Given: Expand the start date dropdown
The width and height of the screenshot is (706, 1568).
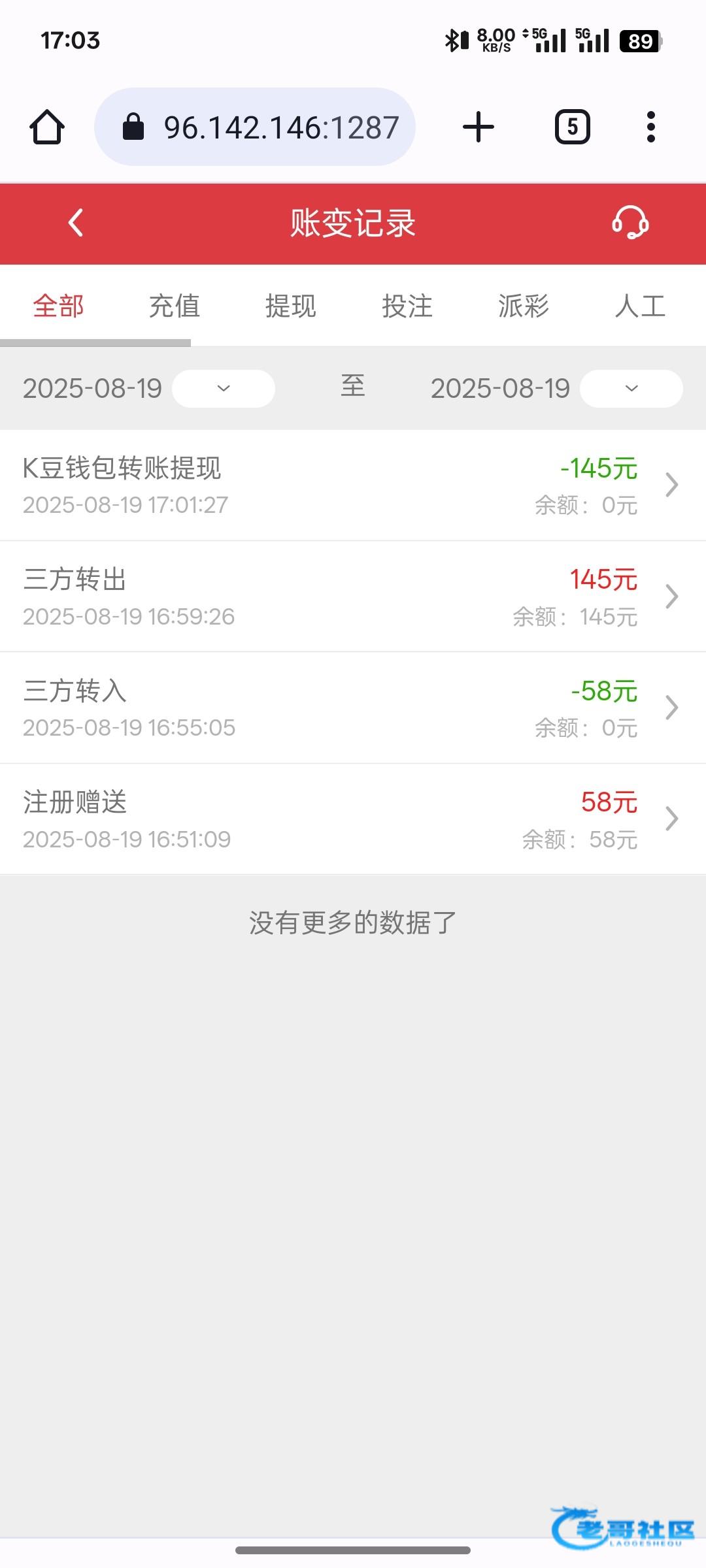Looking at the screenshot, I should click(x=223, y=389).
